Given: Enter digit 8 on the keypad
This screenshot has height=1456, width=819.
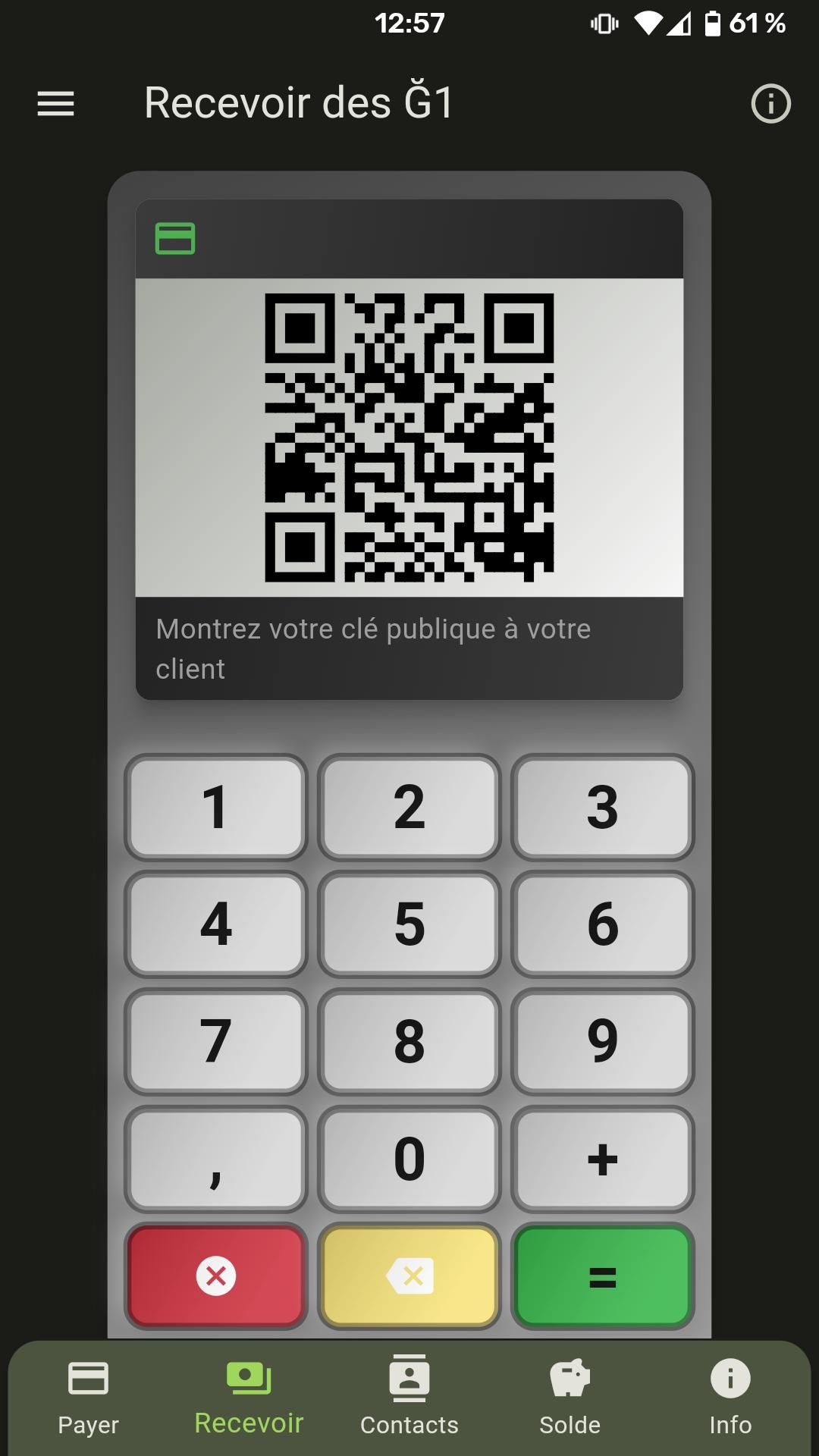Looking at the screenshot, I should (x=409, y=1041).
